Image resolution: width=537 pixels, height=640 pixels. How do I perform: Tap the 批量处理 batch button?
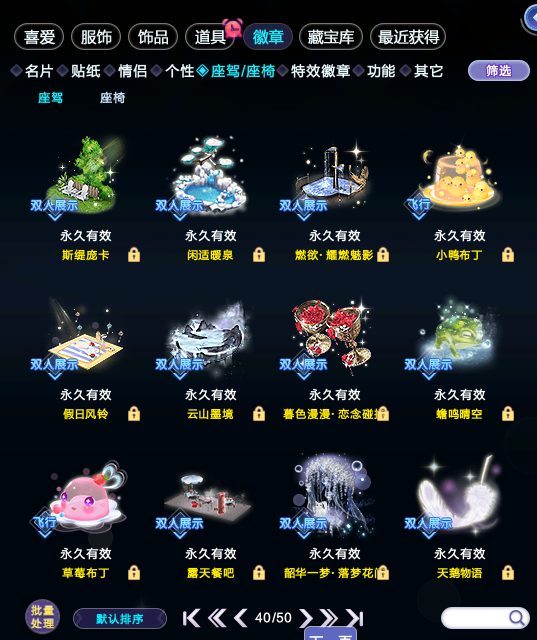point(42,617)
